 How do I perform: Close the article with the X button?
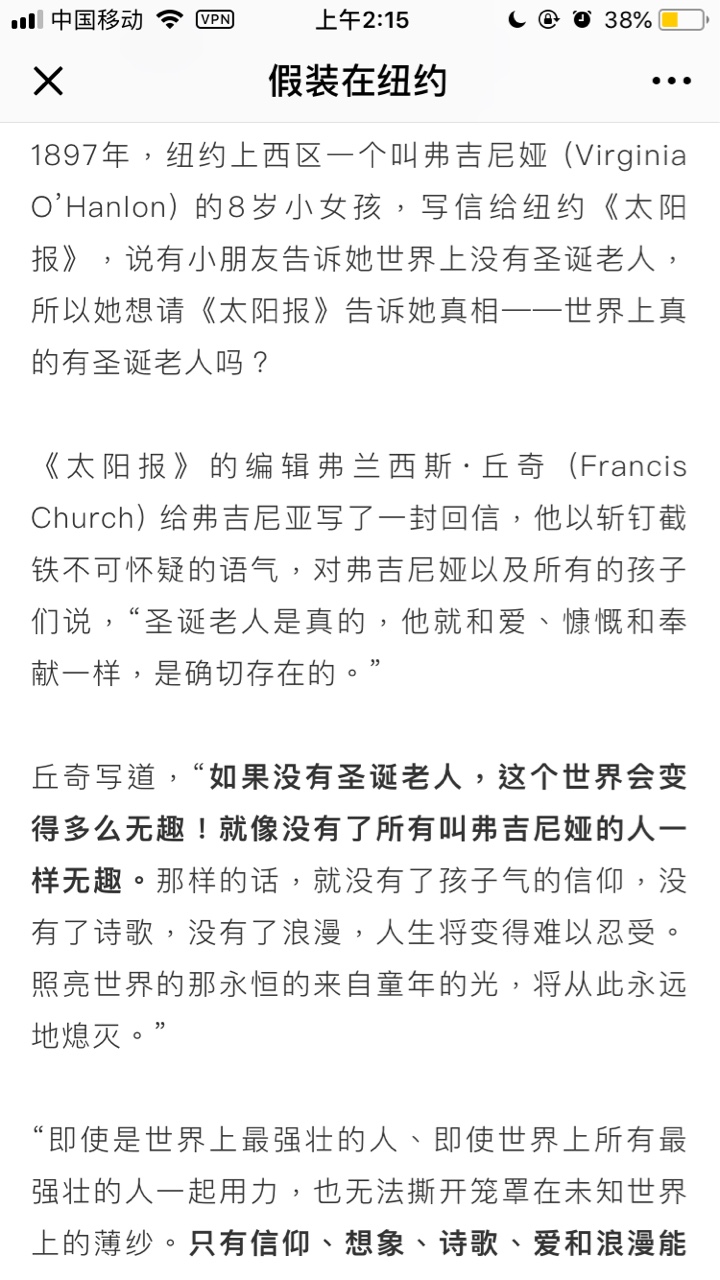[x=48, y=81]
